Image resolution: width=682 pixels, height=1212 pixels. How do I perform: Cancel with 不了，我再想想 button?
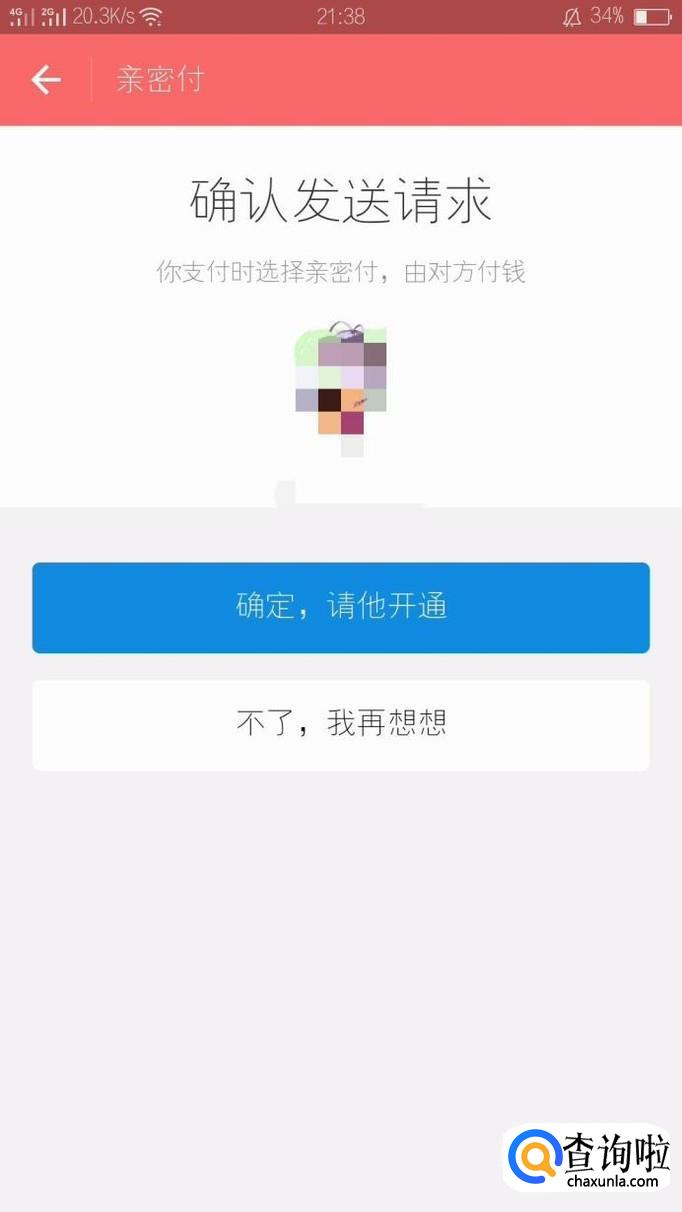click(x=341, y=724)
